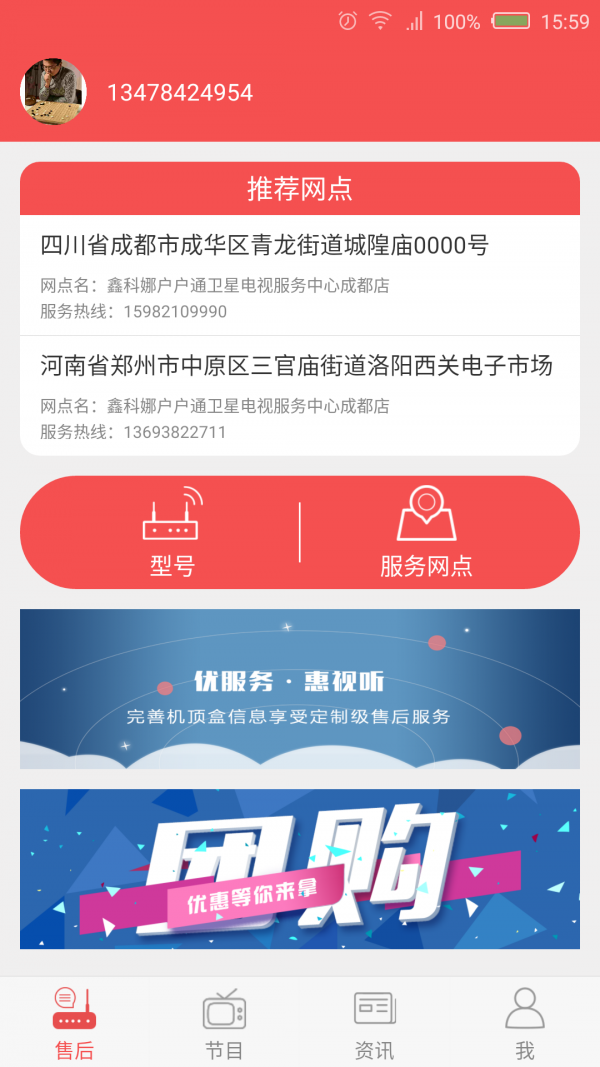Switch to the 售后 tab
Screen dimensions: 600x1067
[74, 1022]
